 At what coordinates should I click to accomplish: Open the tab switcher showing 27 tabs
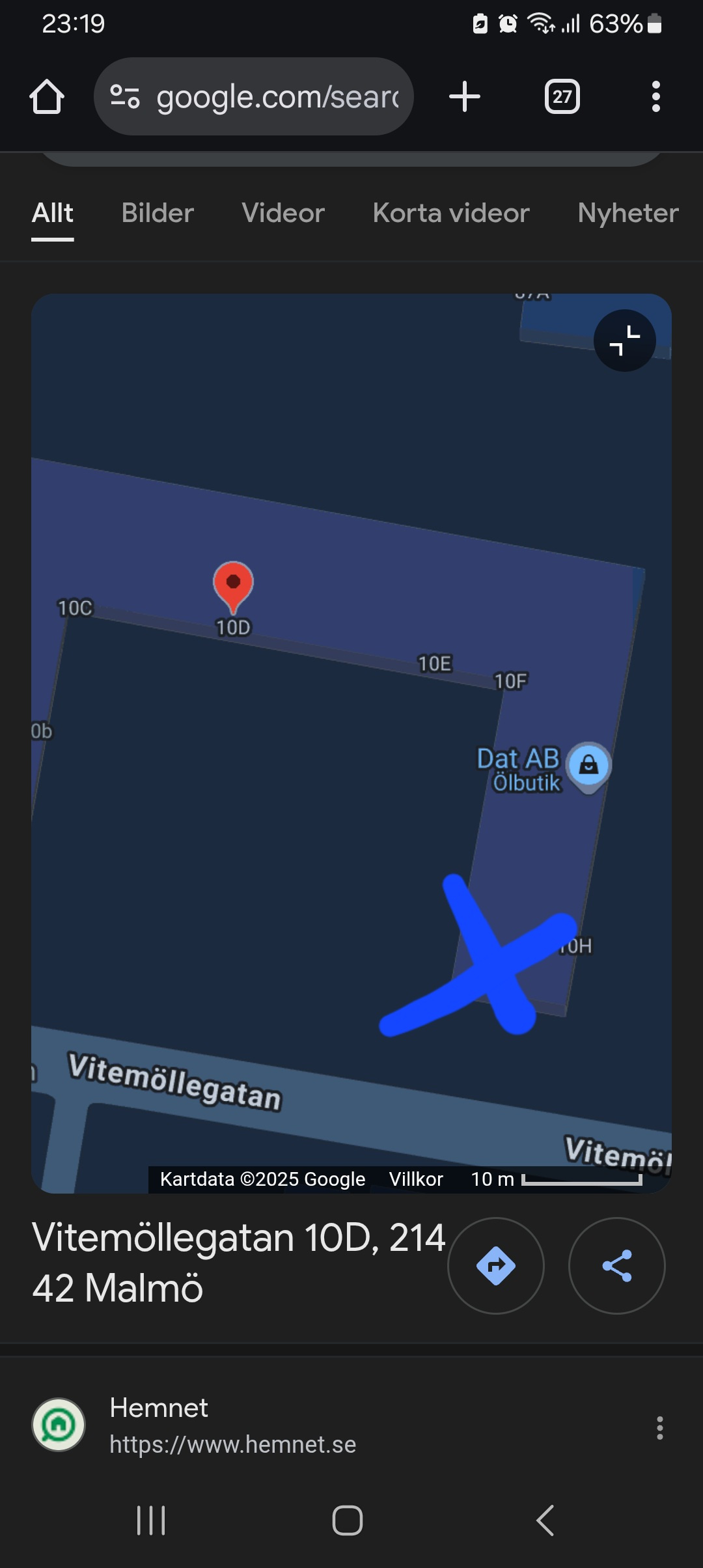click(x=562, y=97)
